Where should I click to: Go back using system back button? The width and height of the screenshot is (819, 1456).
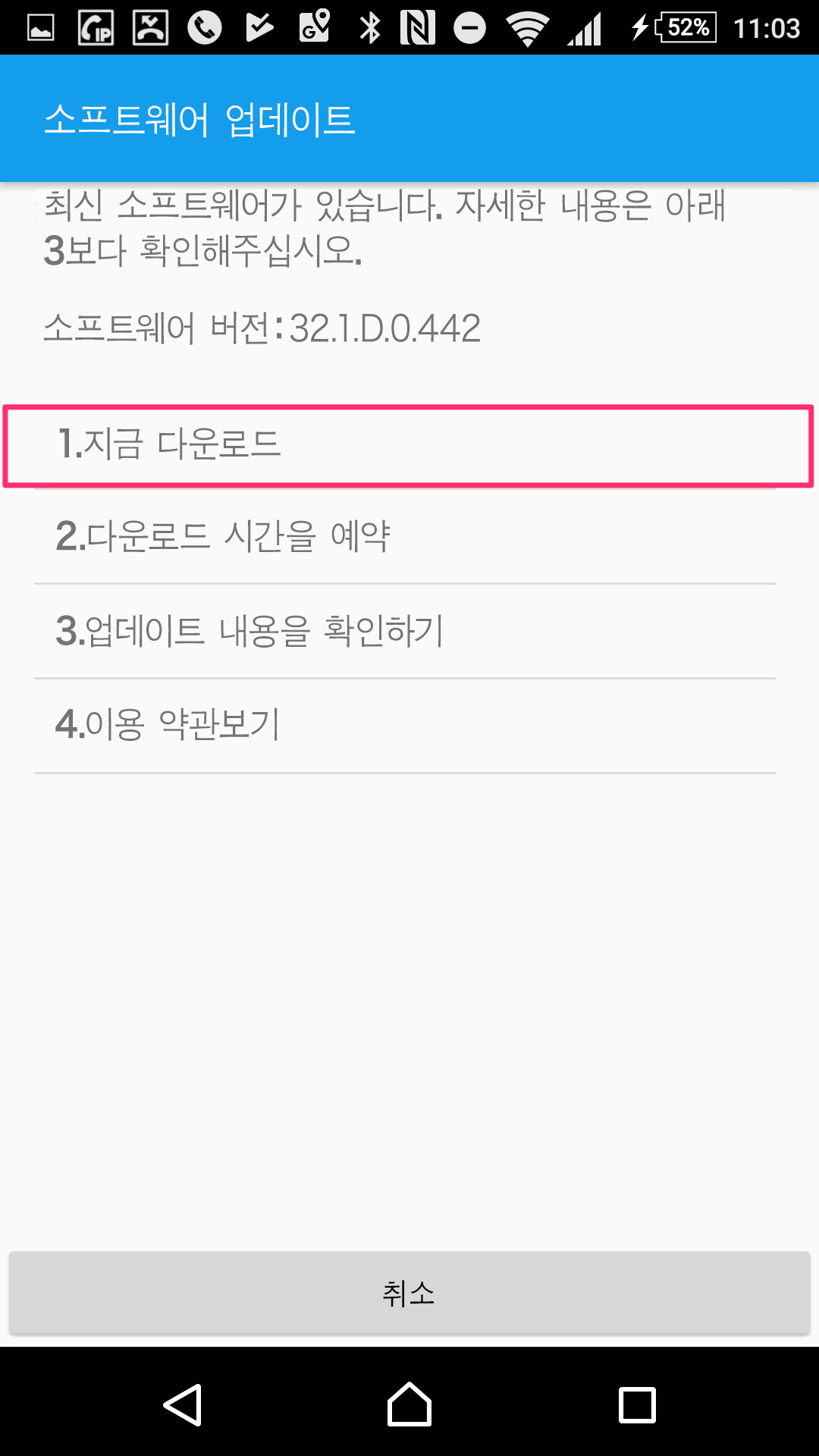tap(183, 1404)
